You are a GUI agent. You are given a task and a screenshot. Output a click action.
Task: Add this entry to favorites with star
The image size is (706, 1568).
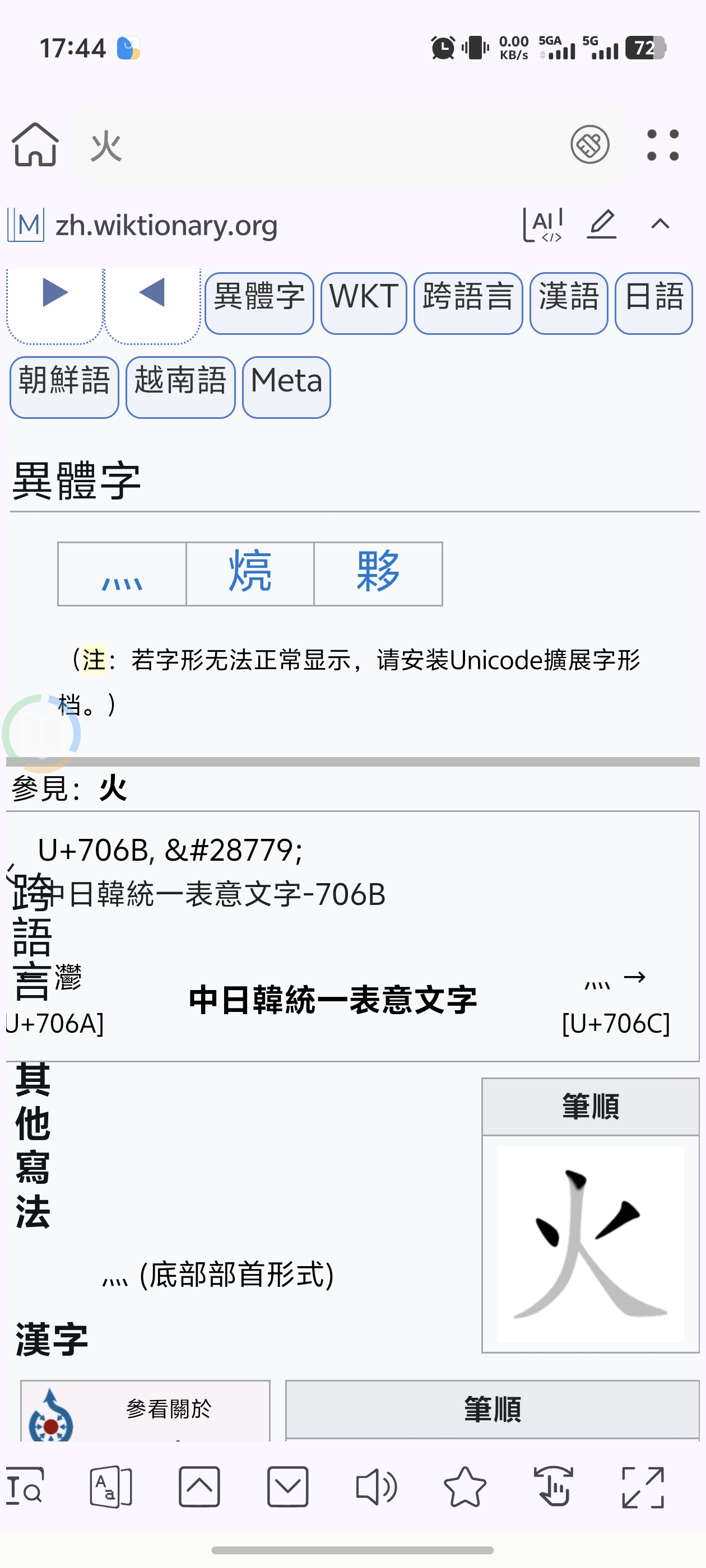[465, 1487]
